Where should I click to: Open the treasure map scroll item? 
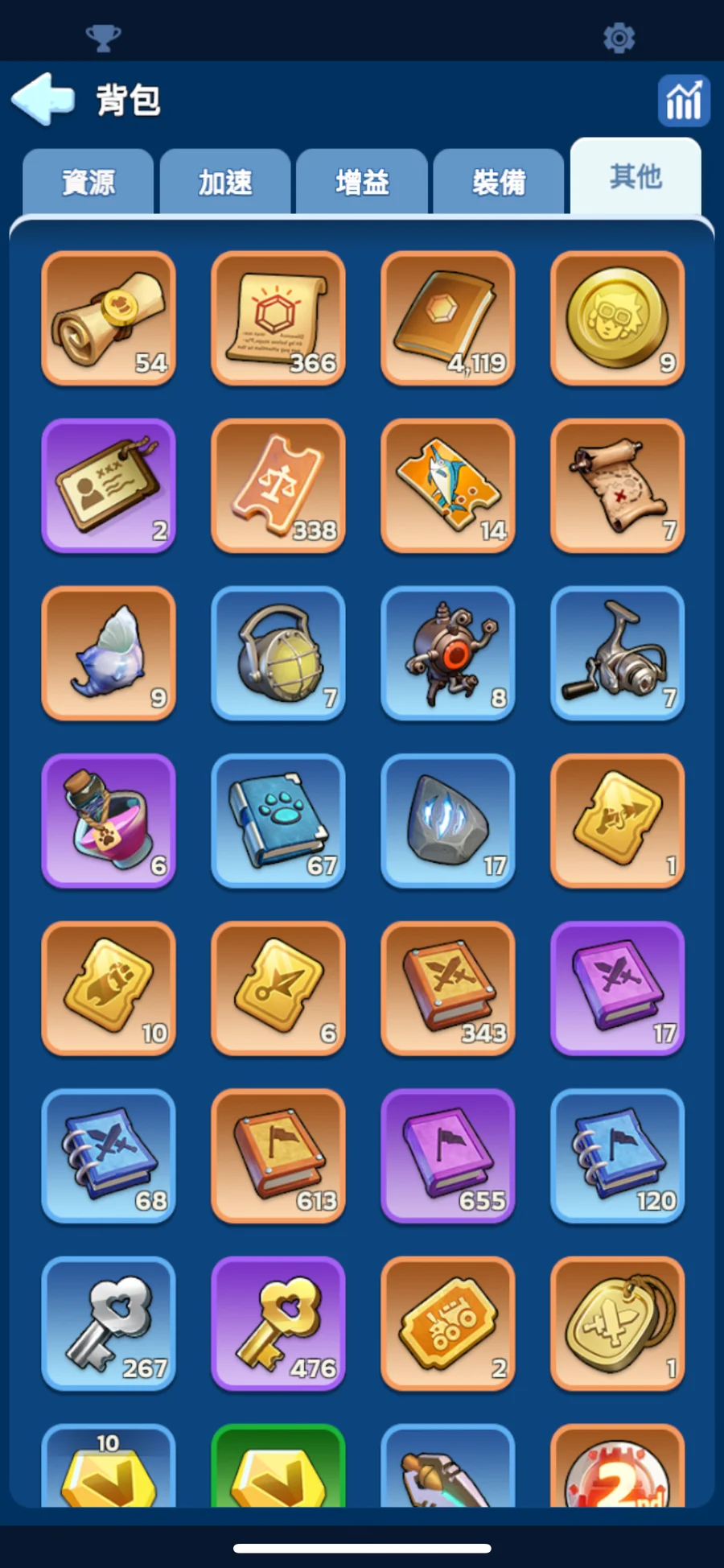point(617,485)
